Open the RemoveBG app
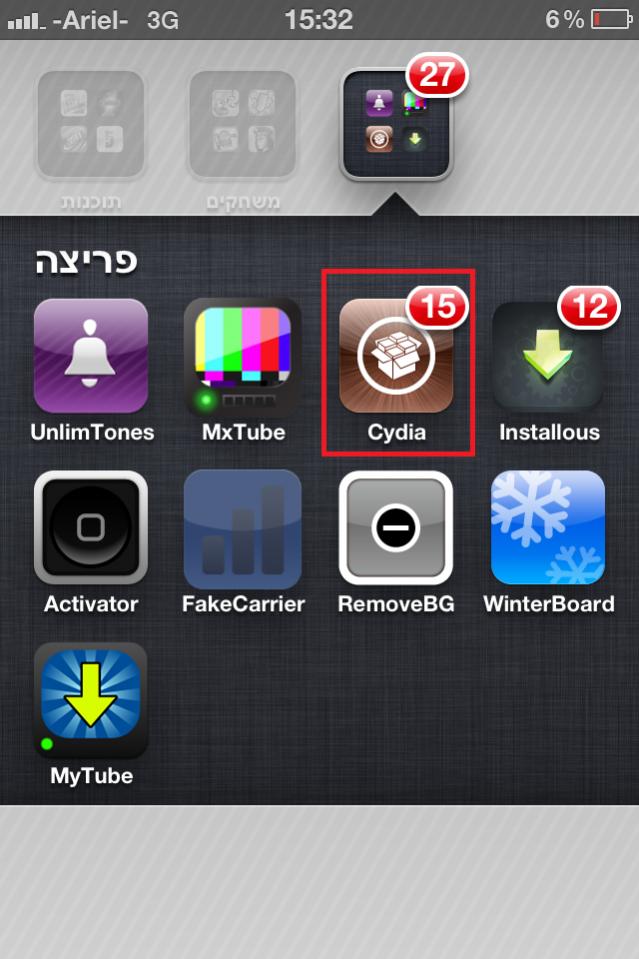This screenshot has width=639, height=959. [396, 527]
